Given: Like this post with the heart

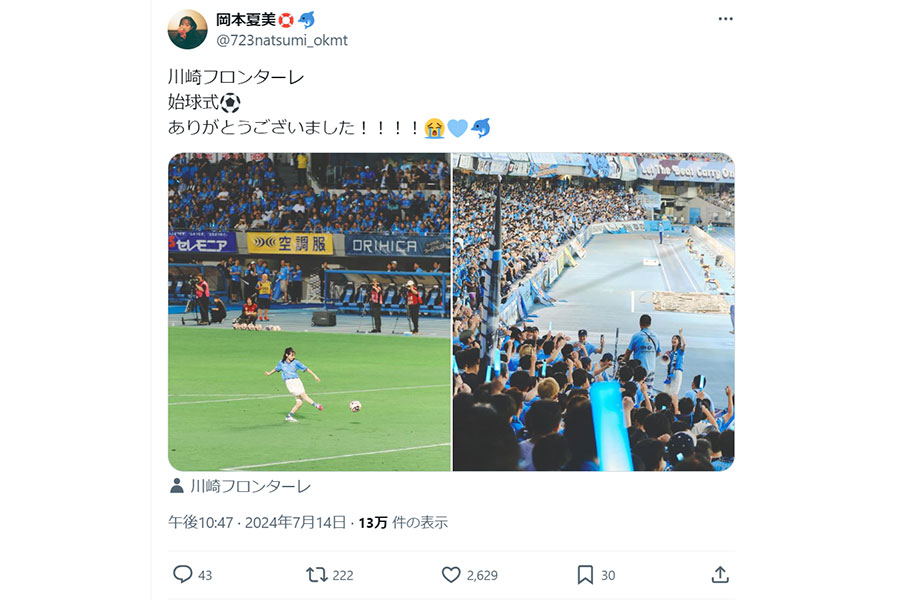Looking at the screenshot, I should tap(451, 575).
